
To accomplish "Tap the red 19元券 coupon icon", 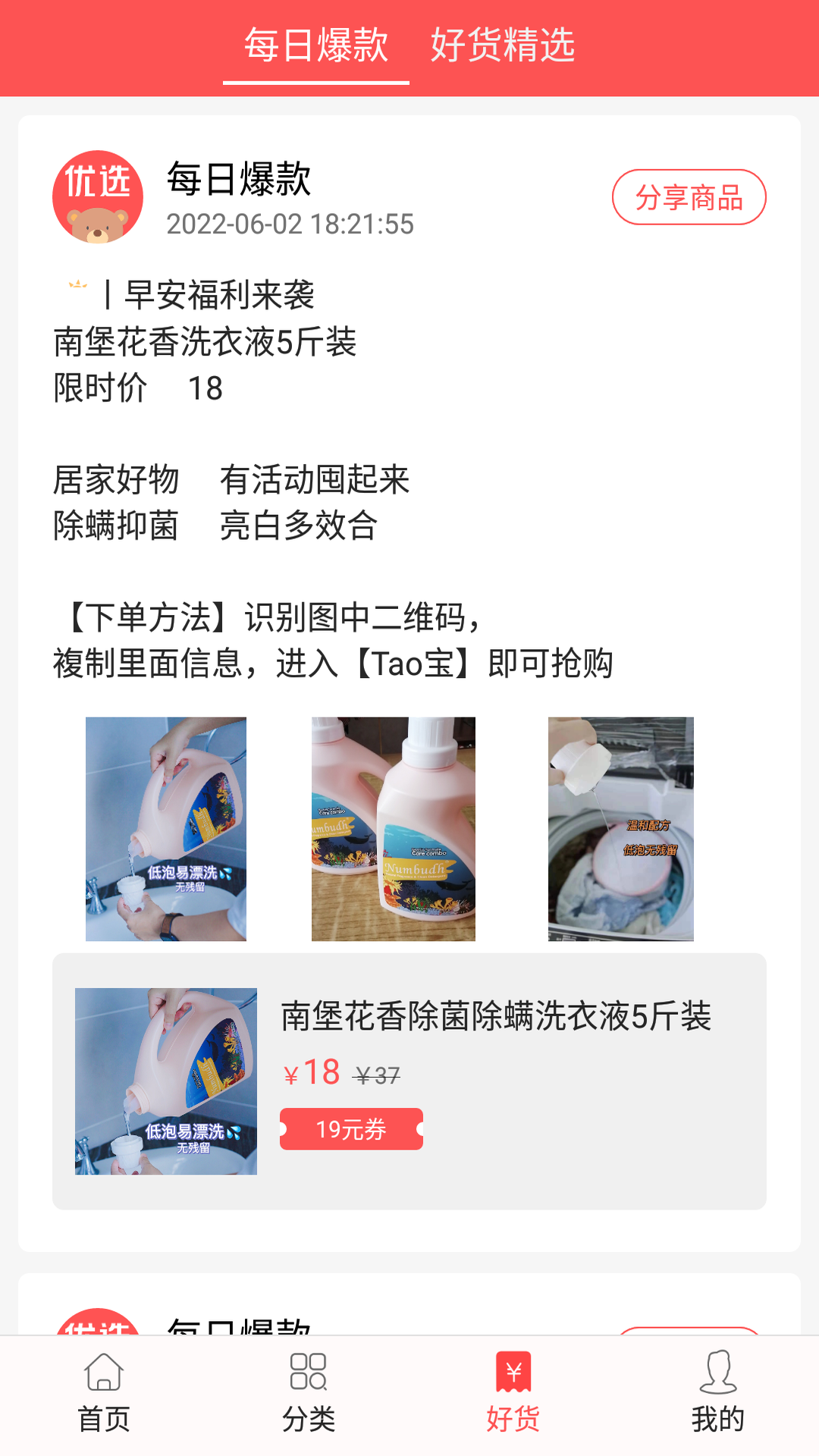I will [351, 1128].
